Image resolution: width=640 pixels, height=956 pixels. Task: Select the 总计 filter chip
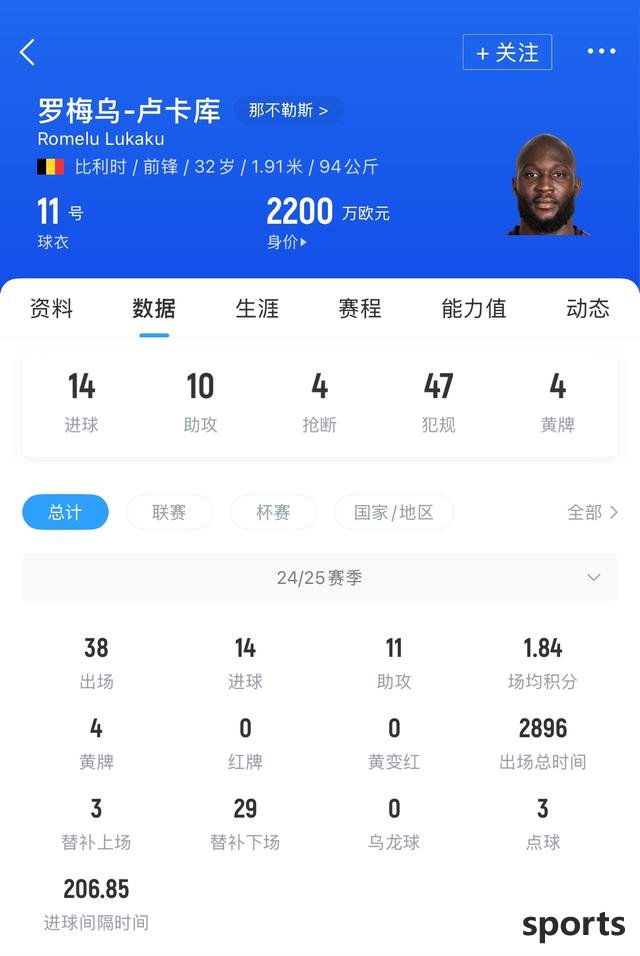65,512
